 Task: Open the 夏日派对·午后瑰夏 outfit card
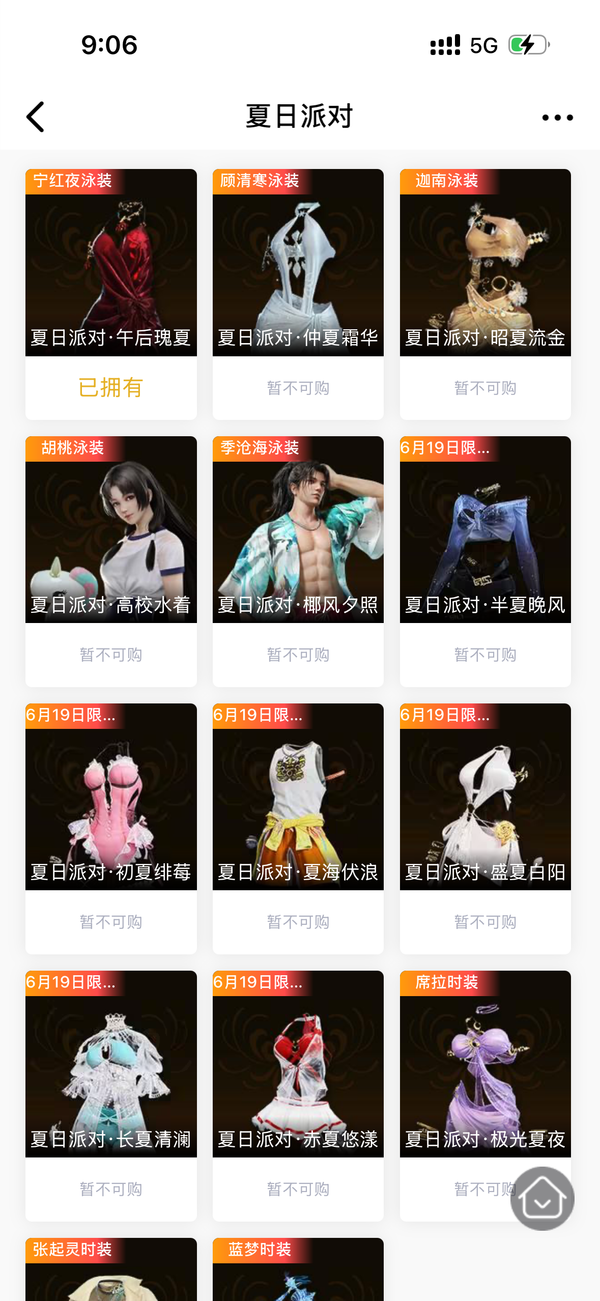(111, 262)
